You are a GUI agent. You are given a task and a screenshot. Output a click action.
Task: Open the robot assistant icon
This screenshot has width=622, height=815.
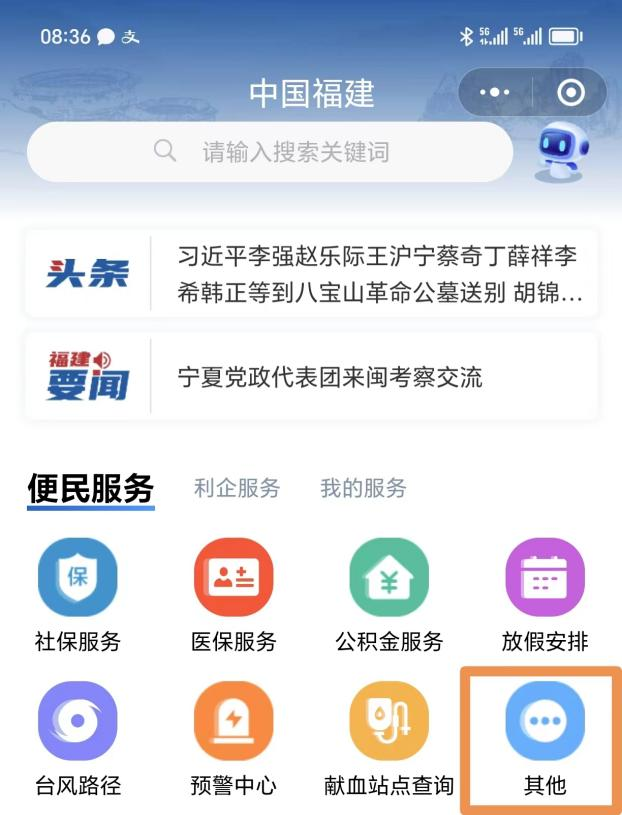coord(563,152)
